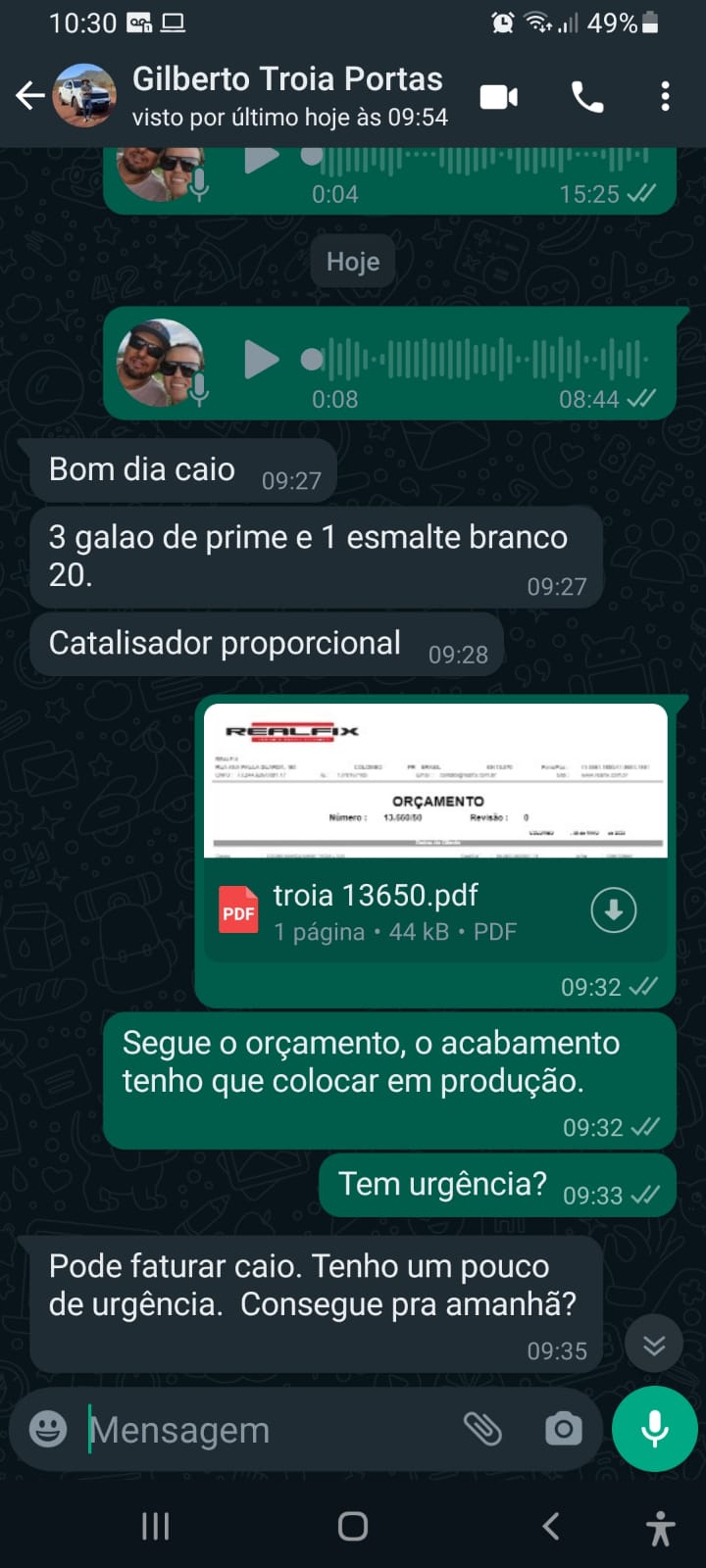Start a video call with Gilberto
Image resolution: width=706 pixels, height=1568 pixels.
(x=499, y=97)
